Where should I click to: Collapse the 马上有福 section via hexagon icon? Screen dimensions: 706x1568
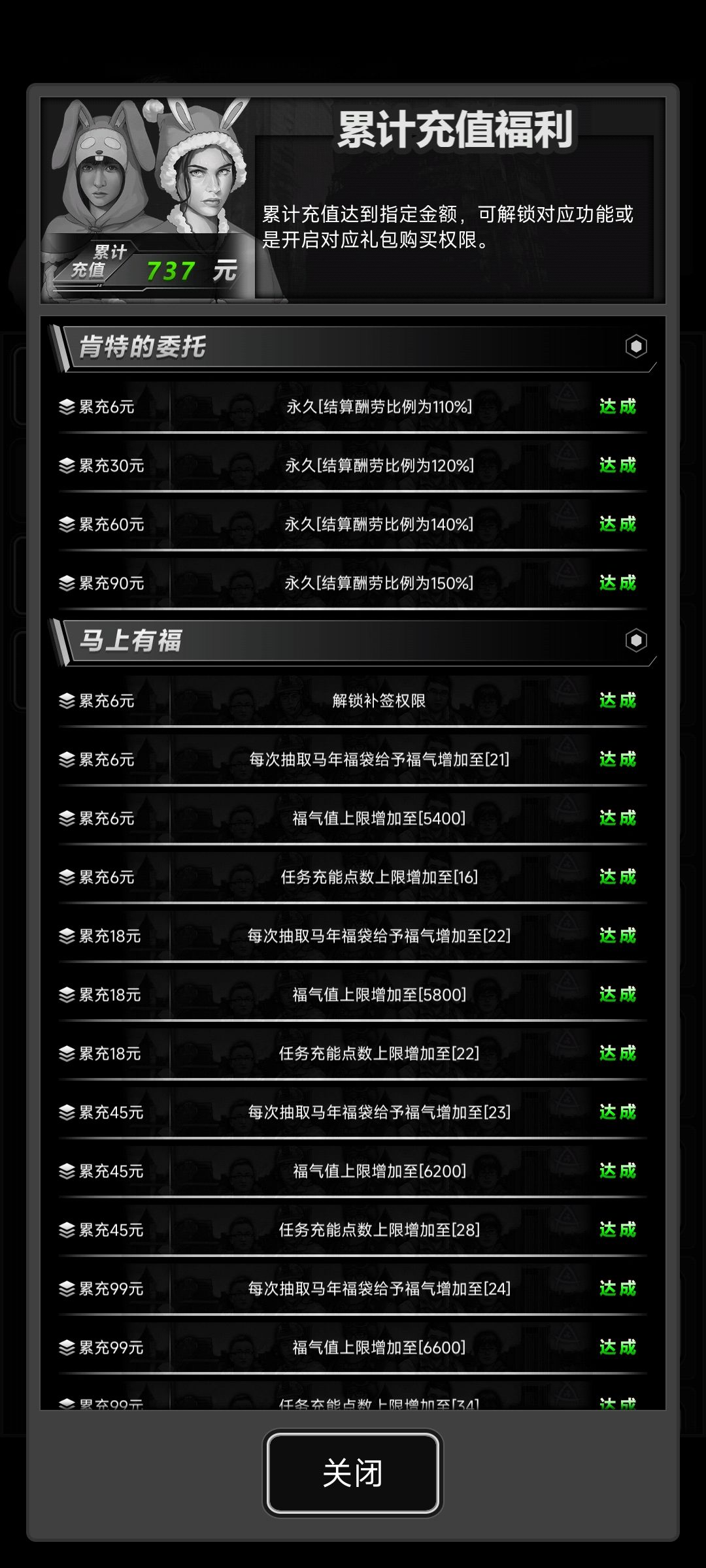pos(636,640)
